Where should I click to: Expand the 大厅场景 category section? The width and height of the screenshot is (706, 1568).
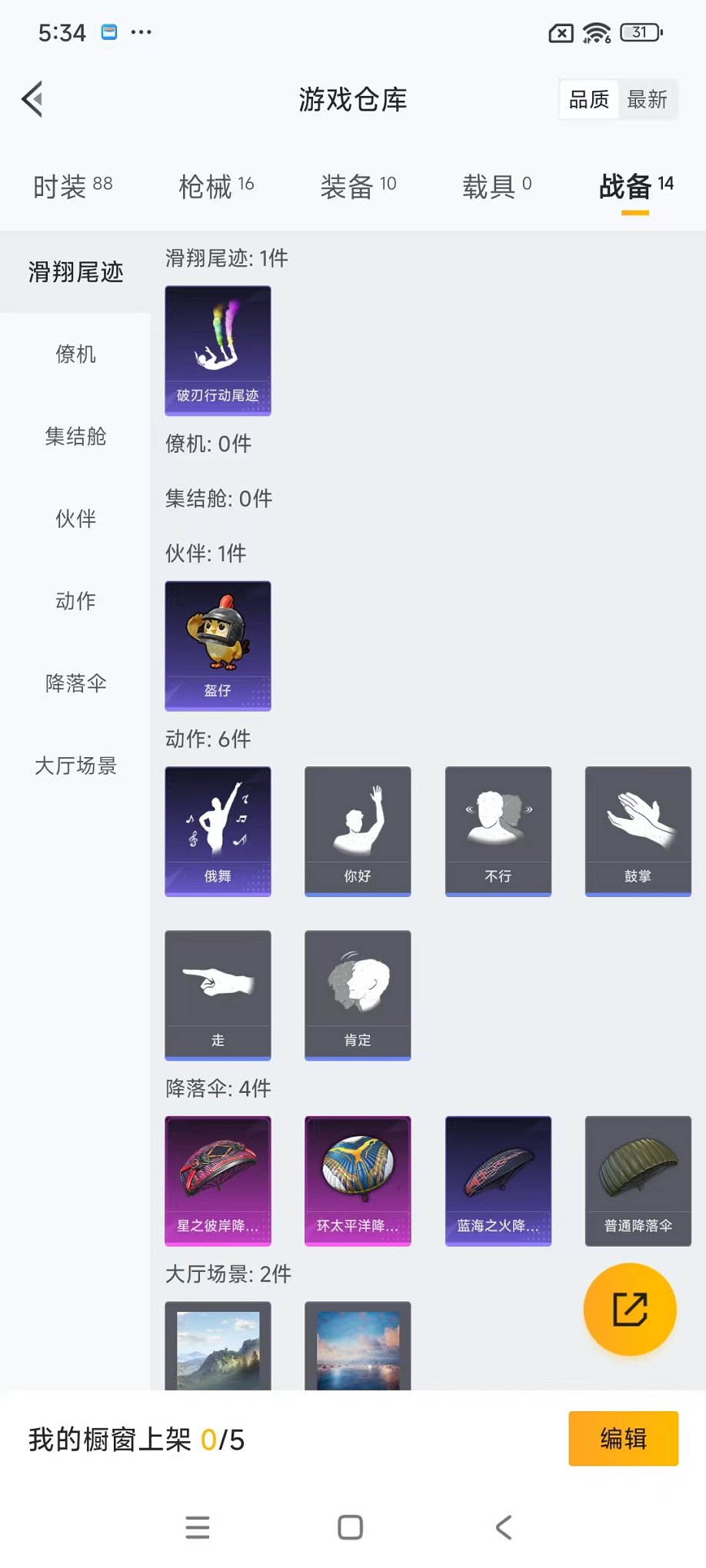pos(75,766)
